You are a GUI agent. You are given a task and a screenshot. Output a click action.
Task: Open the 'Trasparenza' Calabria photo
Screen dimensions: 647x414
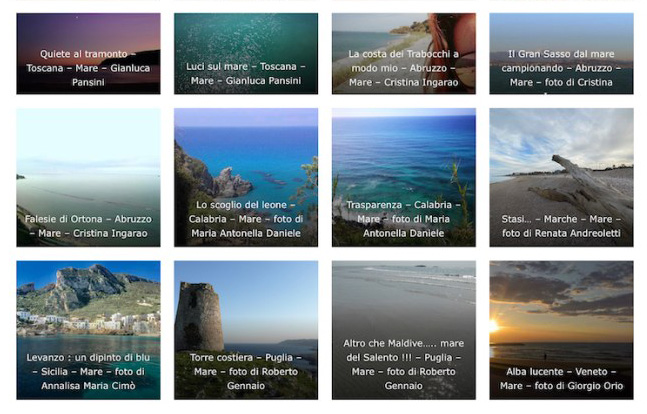(403, 177)
